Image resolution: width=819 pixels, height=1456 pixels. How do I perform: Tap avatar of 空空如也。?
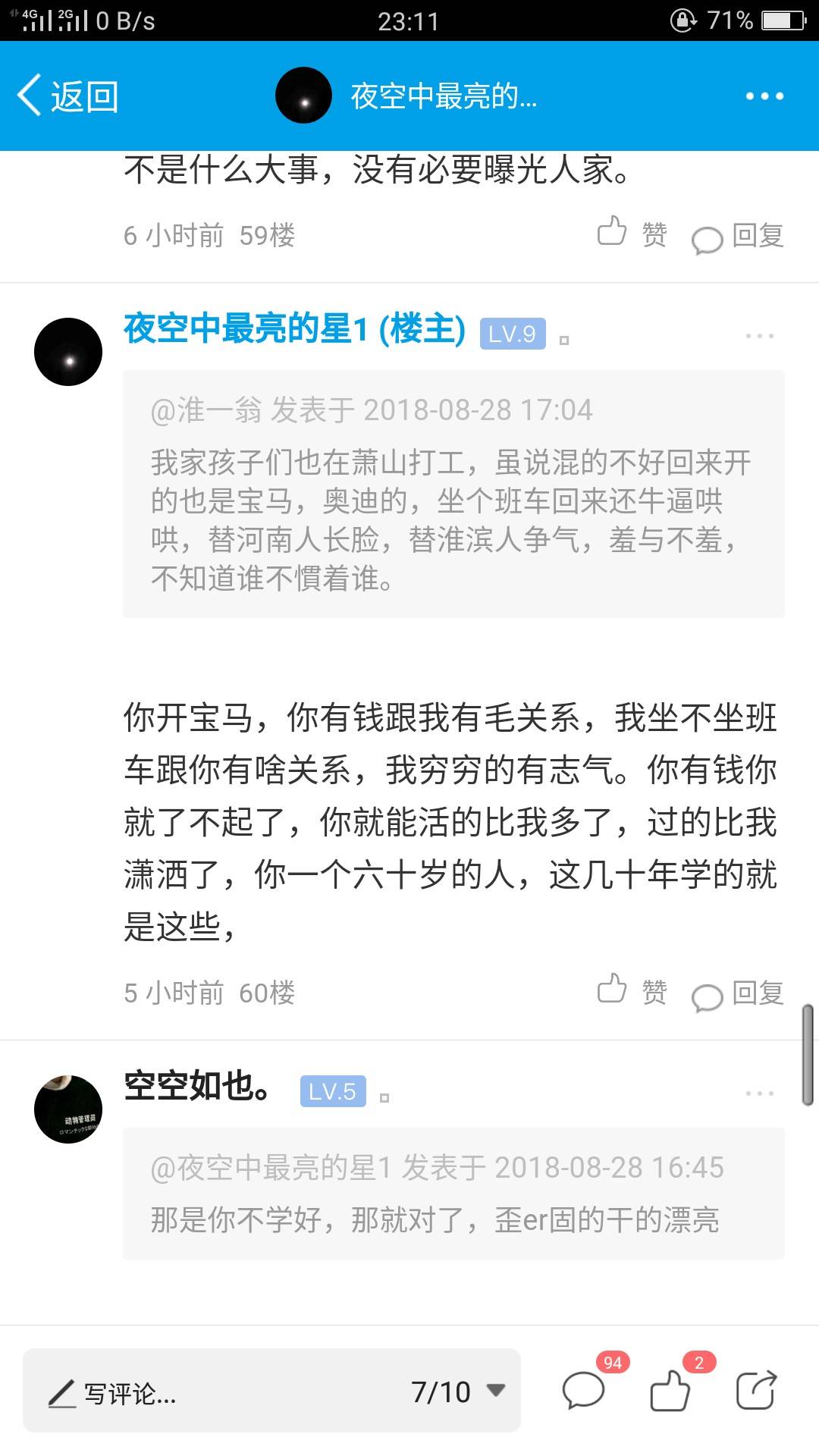[68, 1109]
